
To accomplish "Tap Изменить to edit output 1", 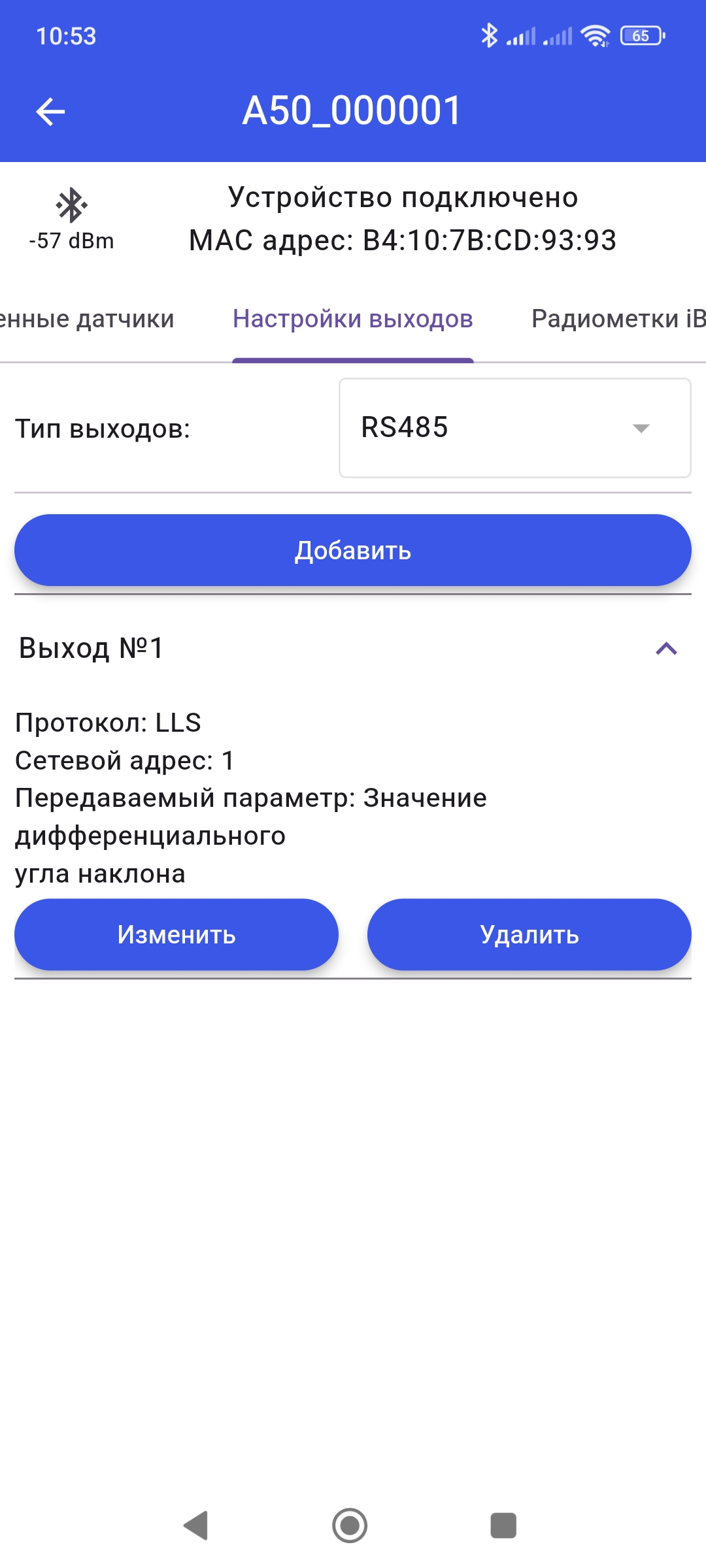I will pos(176,934).
